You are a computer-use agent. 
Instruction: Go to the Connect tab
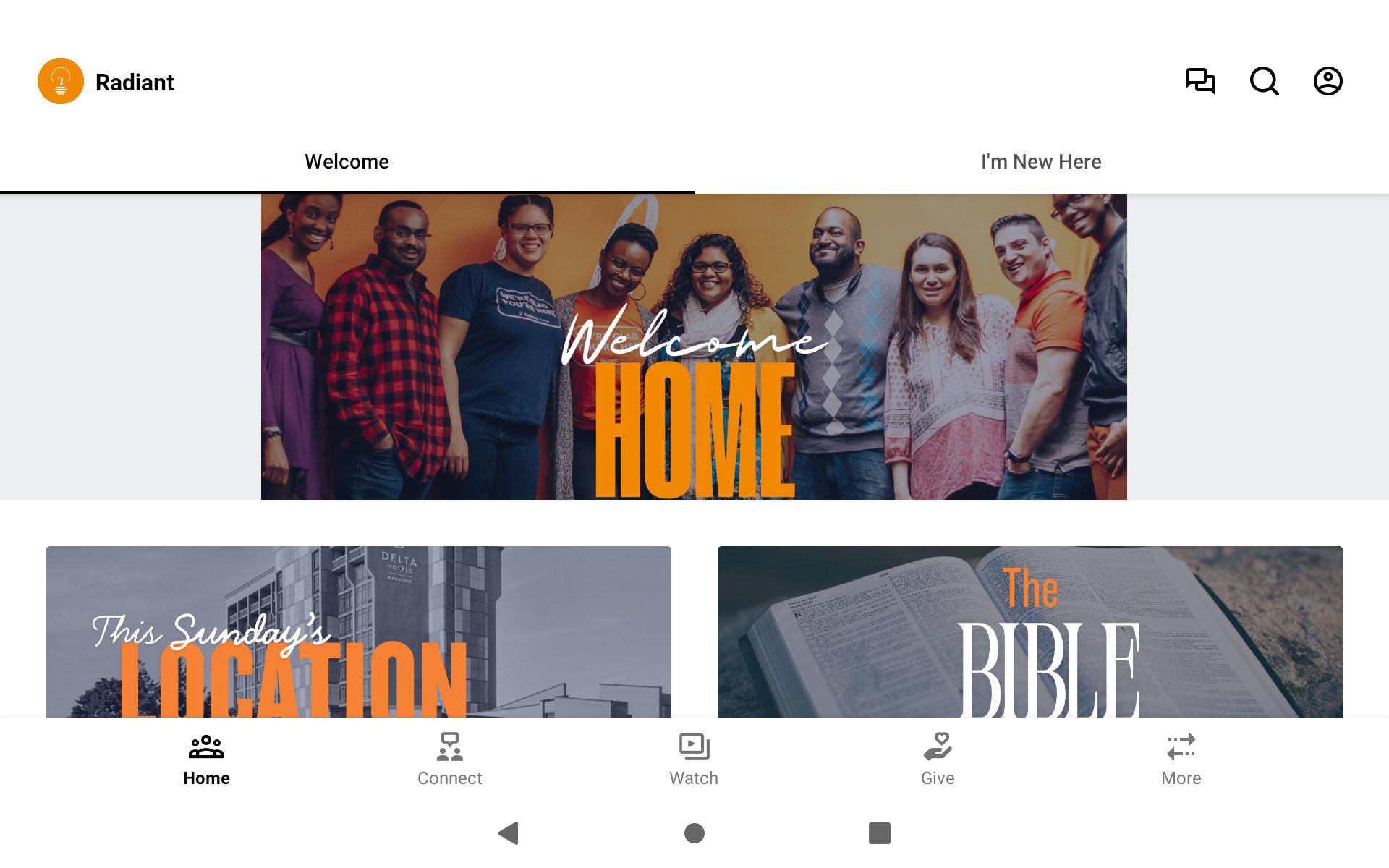click(x=449, y=759)
